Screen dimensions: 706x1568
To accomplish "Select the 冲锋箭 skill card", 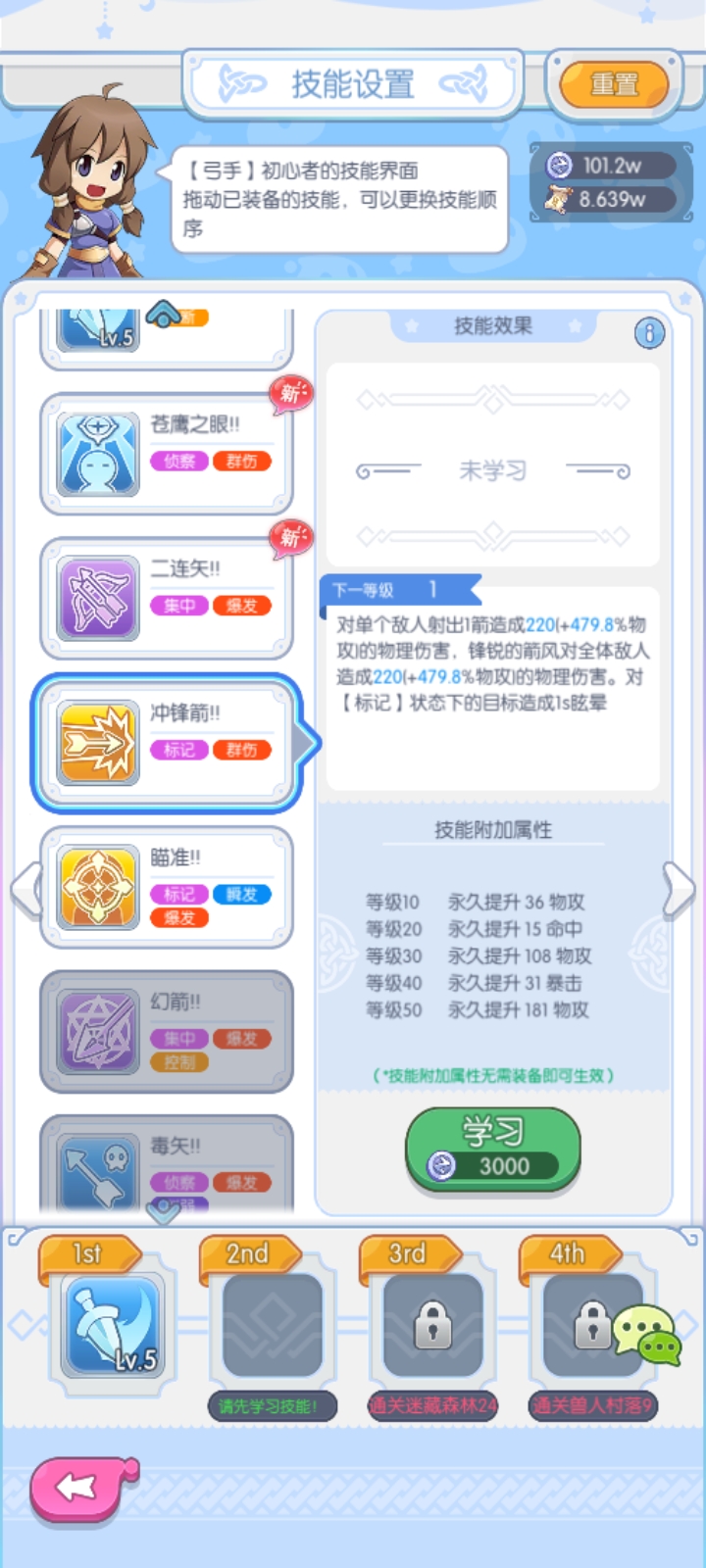I will (167, 742).
